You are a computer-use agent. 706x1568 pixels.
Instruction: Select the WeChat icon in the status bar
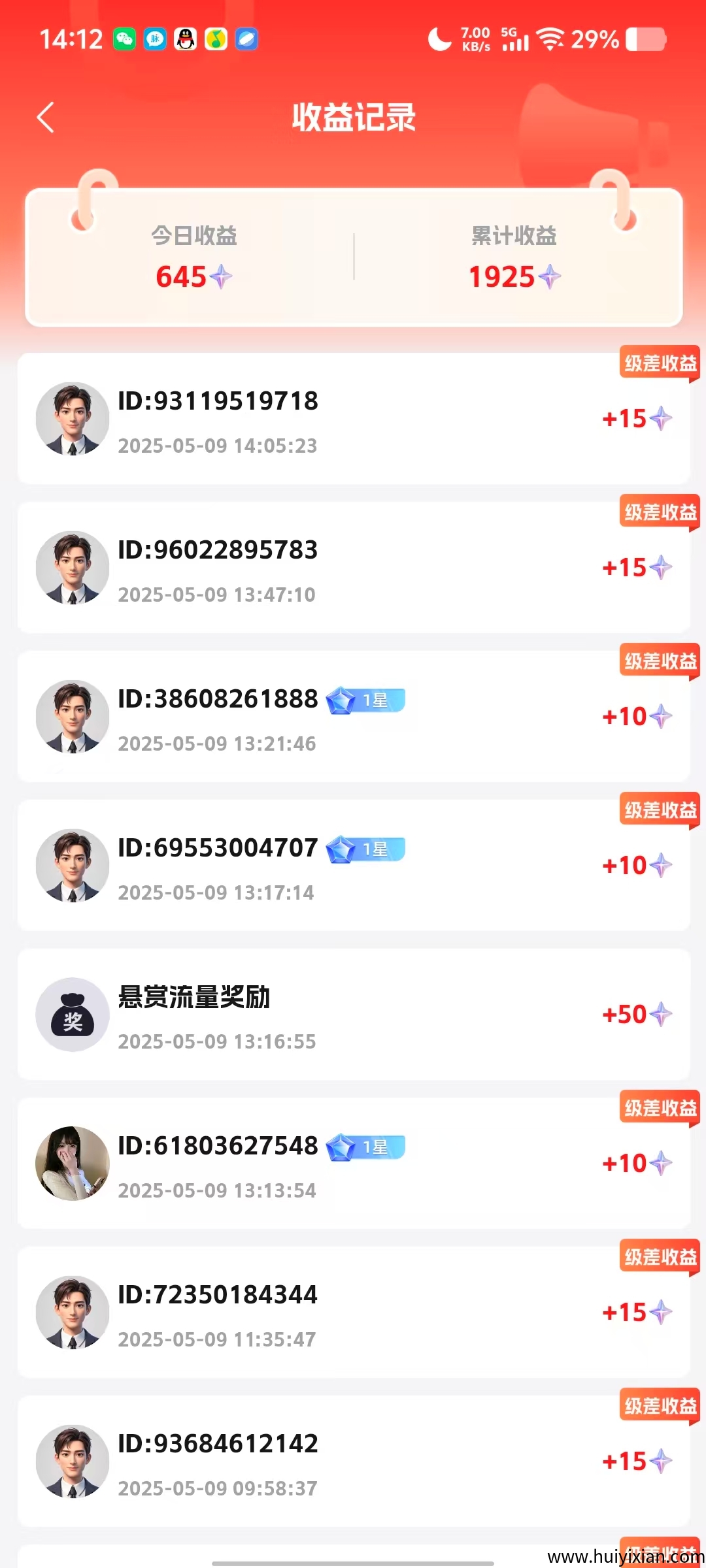124,39
